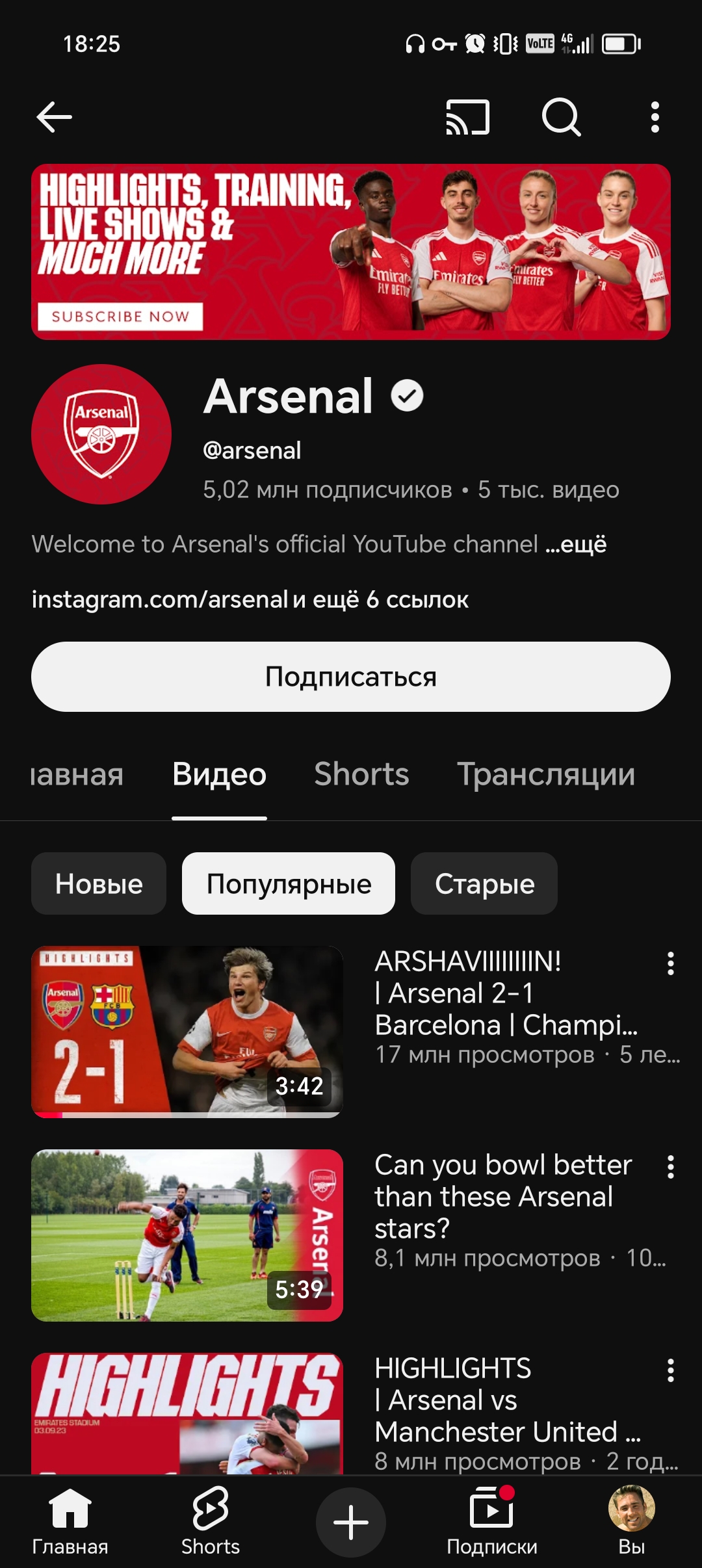Create new content with the plus button
This screenshot has height=1568, width=702.
[351, 1522]
